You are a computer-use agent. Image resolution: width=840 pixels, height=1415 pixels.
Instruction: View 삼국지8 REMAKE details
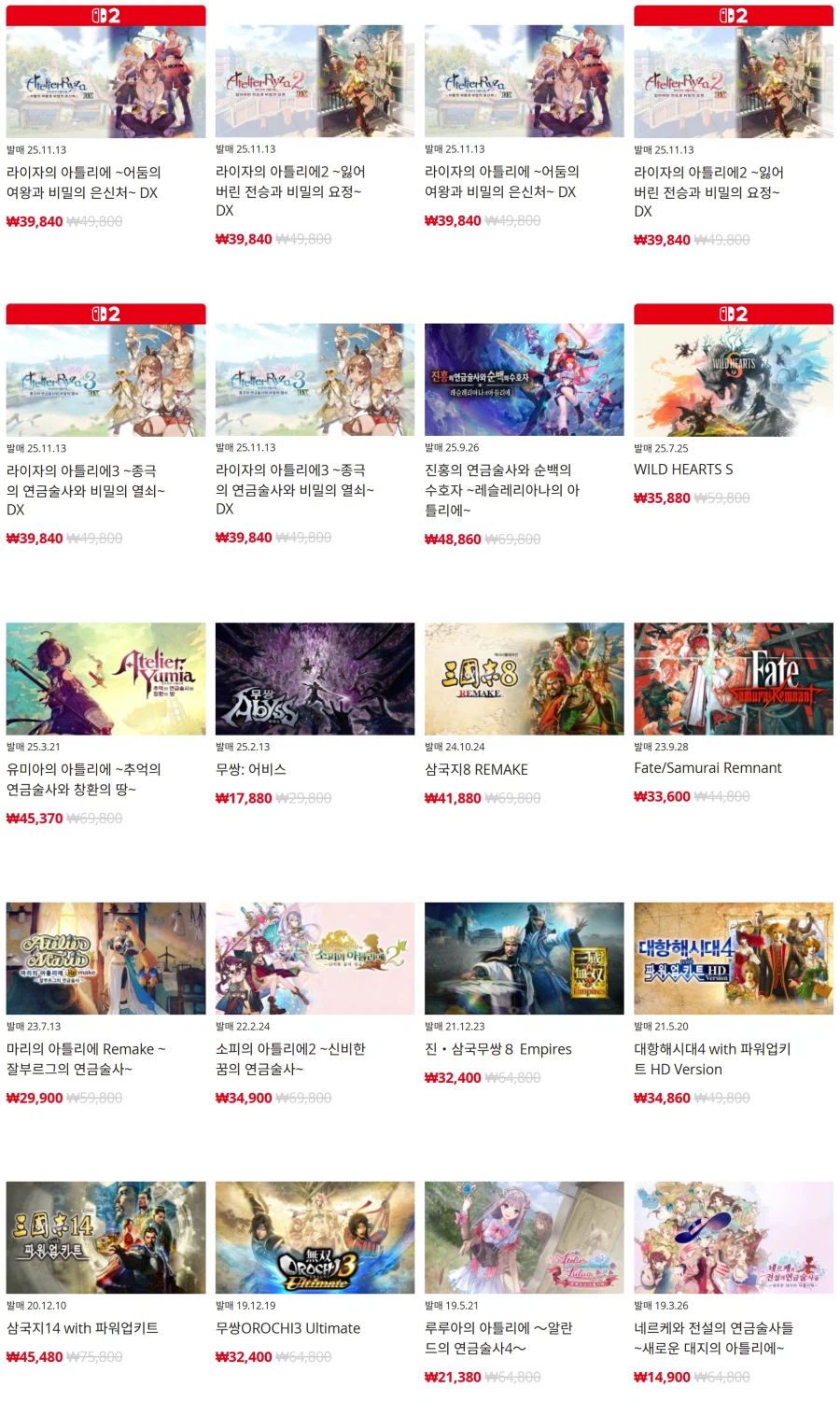point(524,679)
